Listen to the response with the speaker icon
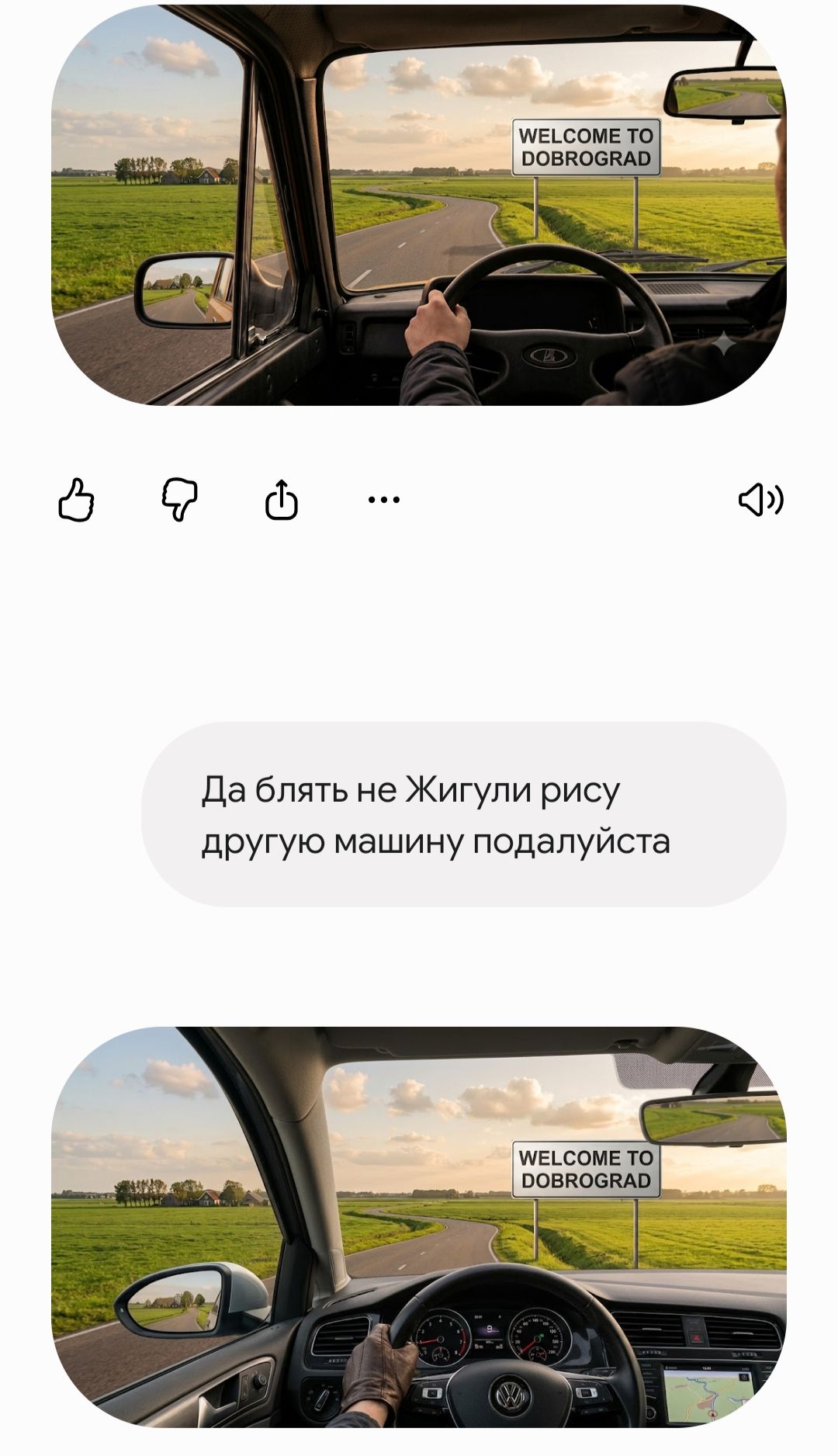The width and height of the screenshot is (838, 1456). pyautogui.click(x=760, y=500)
